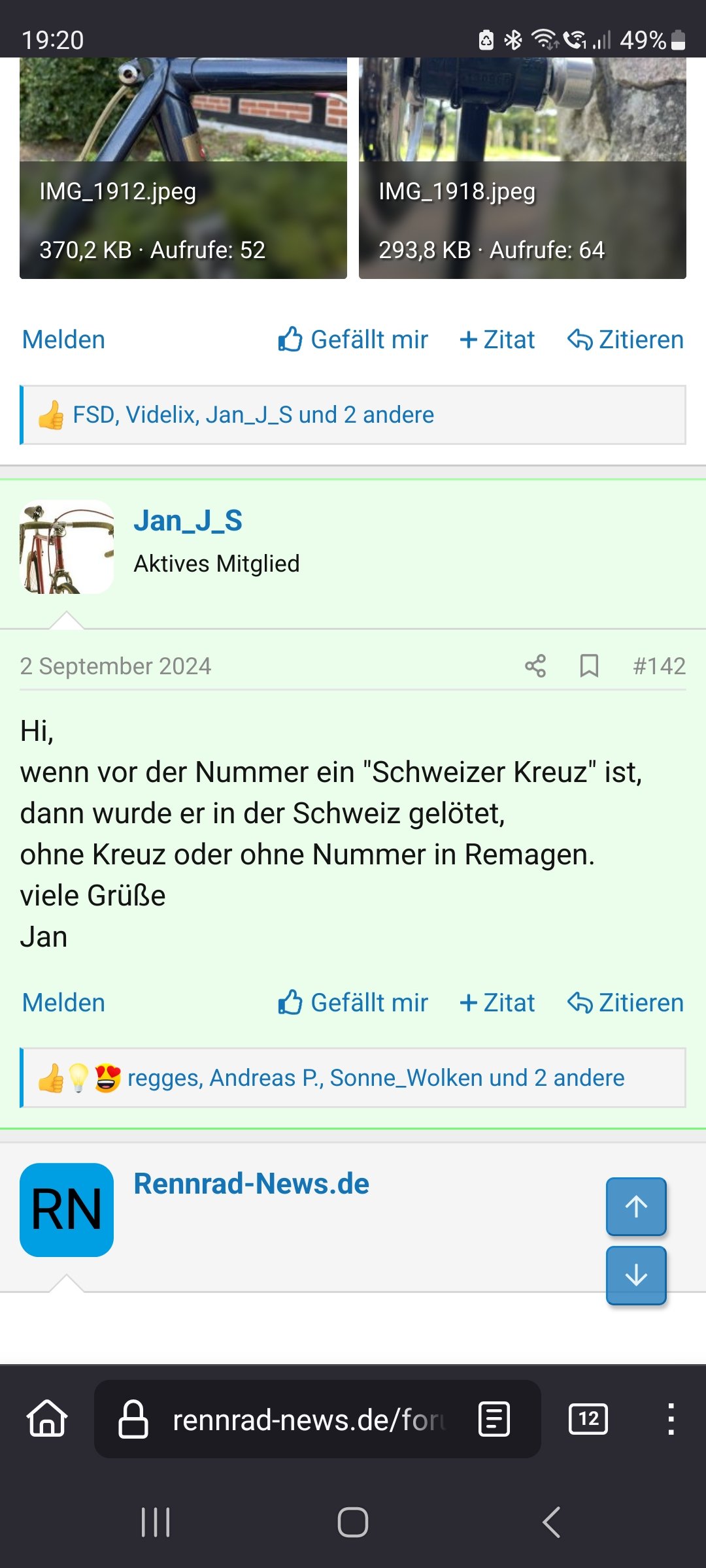Viewport: 706px width, 1568px height.
Task: Edit the rennrad-news.de address bar
Action: [x=307, y=1419]
